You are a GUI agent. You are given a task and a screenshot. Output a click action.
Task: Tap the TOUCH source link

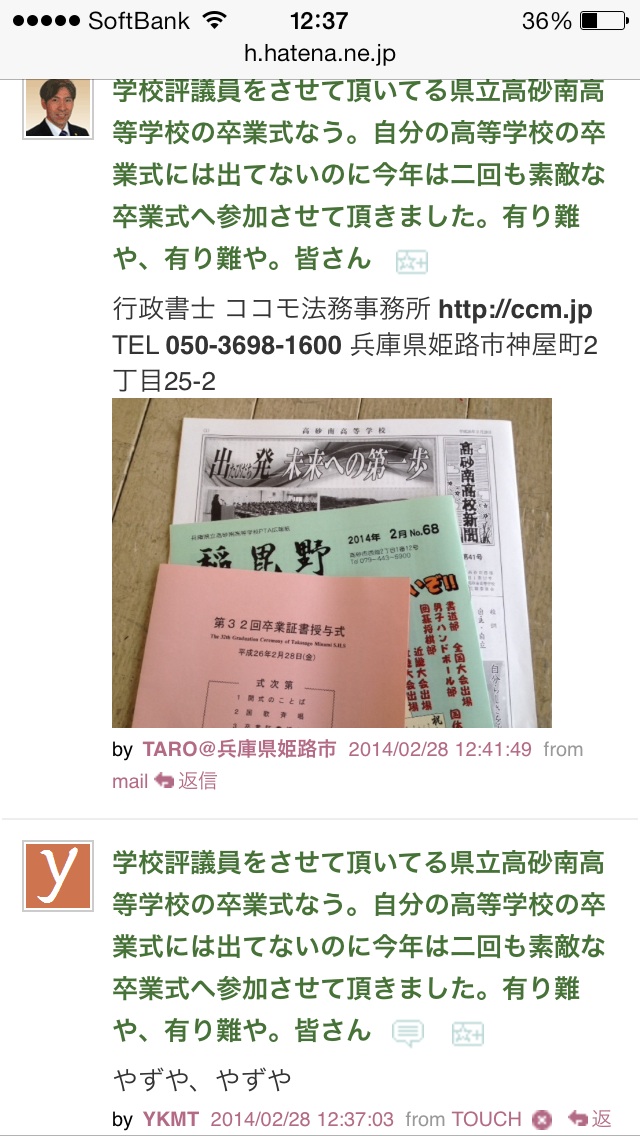point(486,1119)
